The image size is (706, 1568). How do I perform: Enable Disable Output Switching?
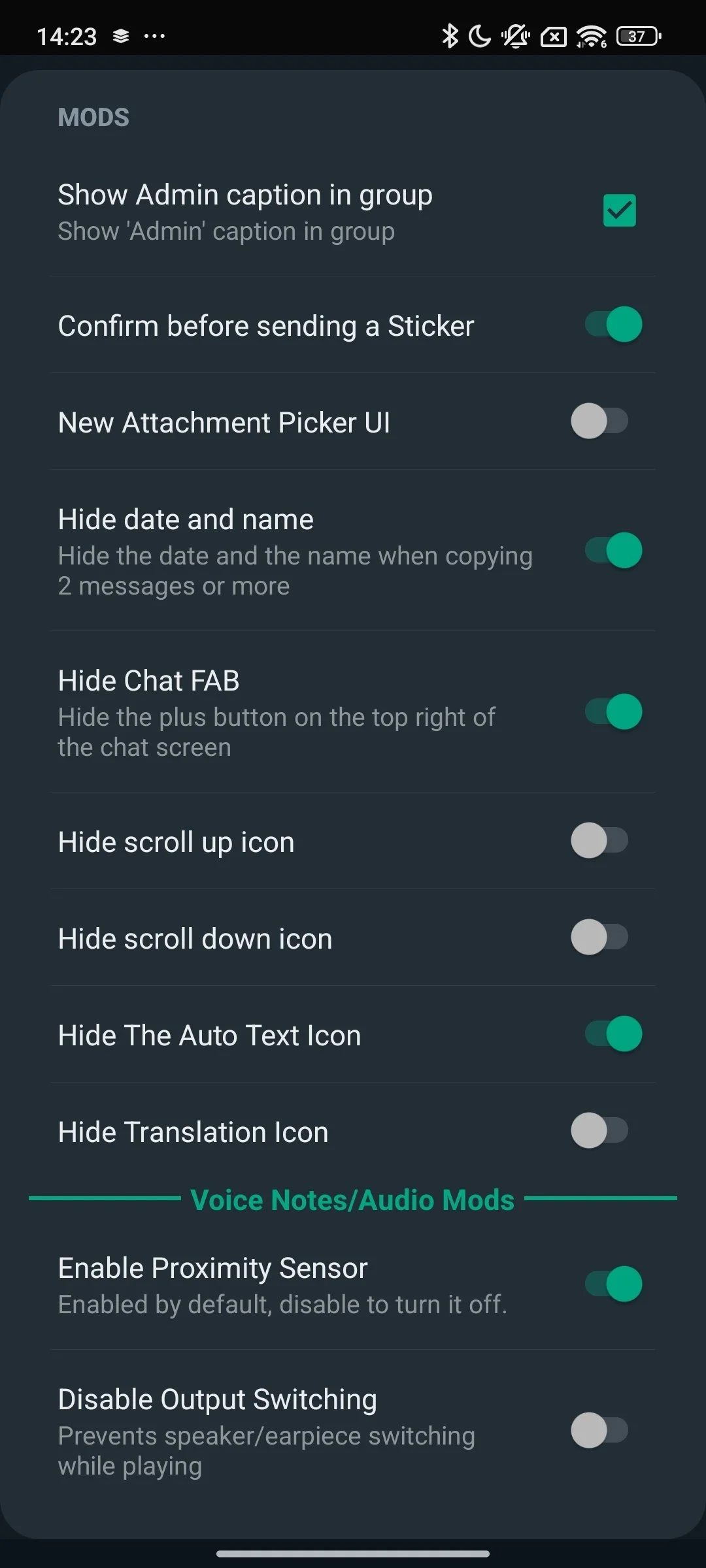point(599,1430)
